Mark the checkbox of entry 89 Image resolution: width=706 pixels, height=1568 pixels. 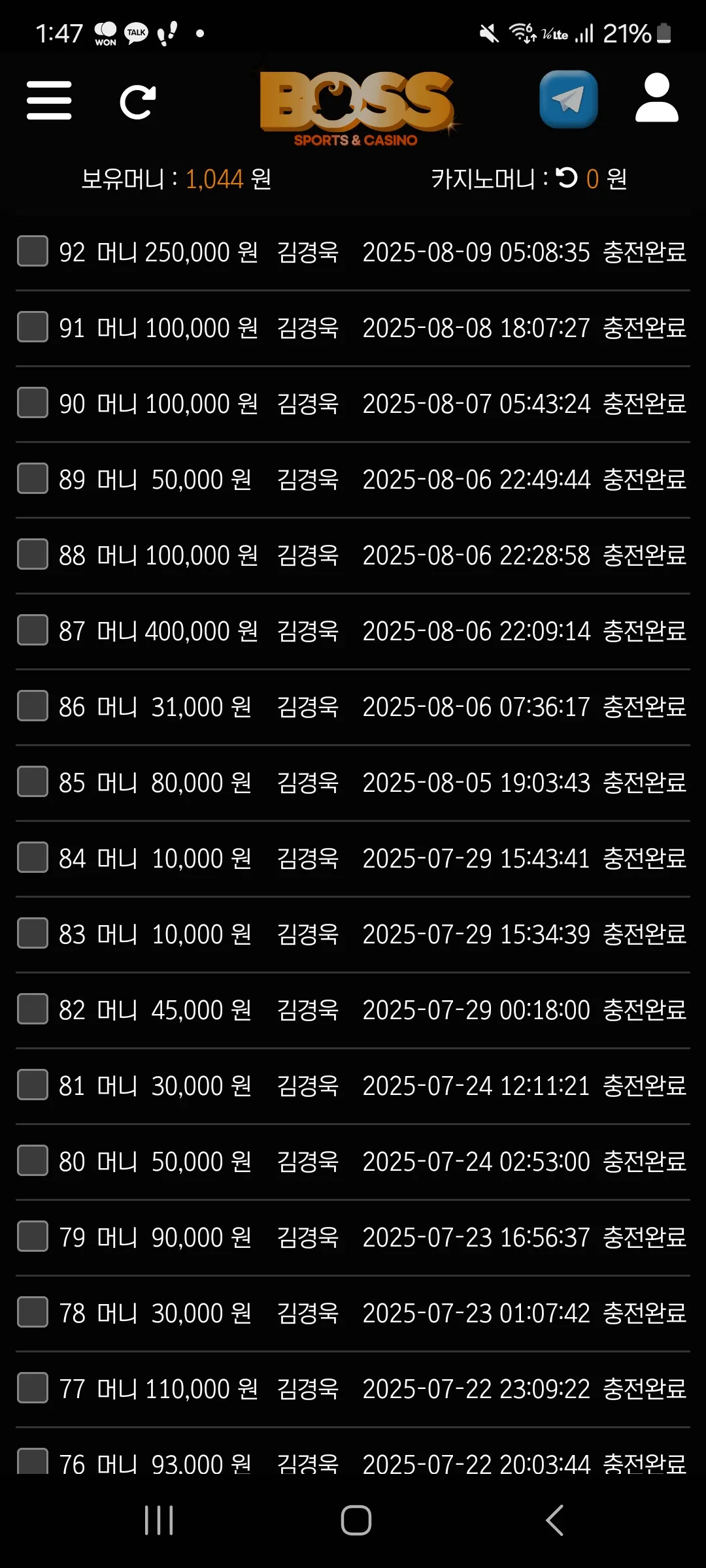(33, 478)
